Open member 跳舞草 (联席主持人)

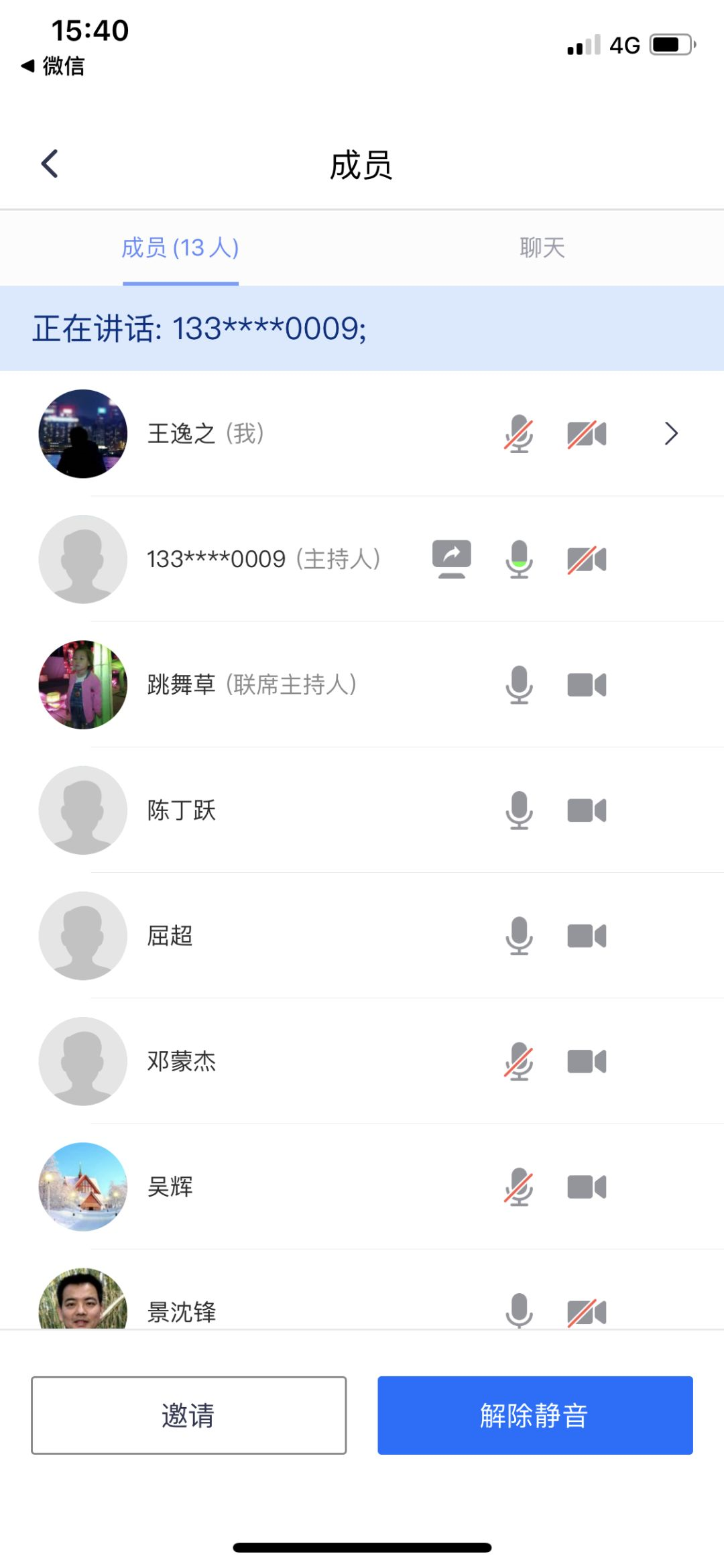pos(362,684)
